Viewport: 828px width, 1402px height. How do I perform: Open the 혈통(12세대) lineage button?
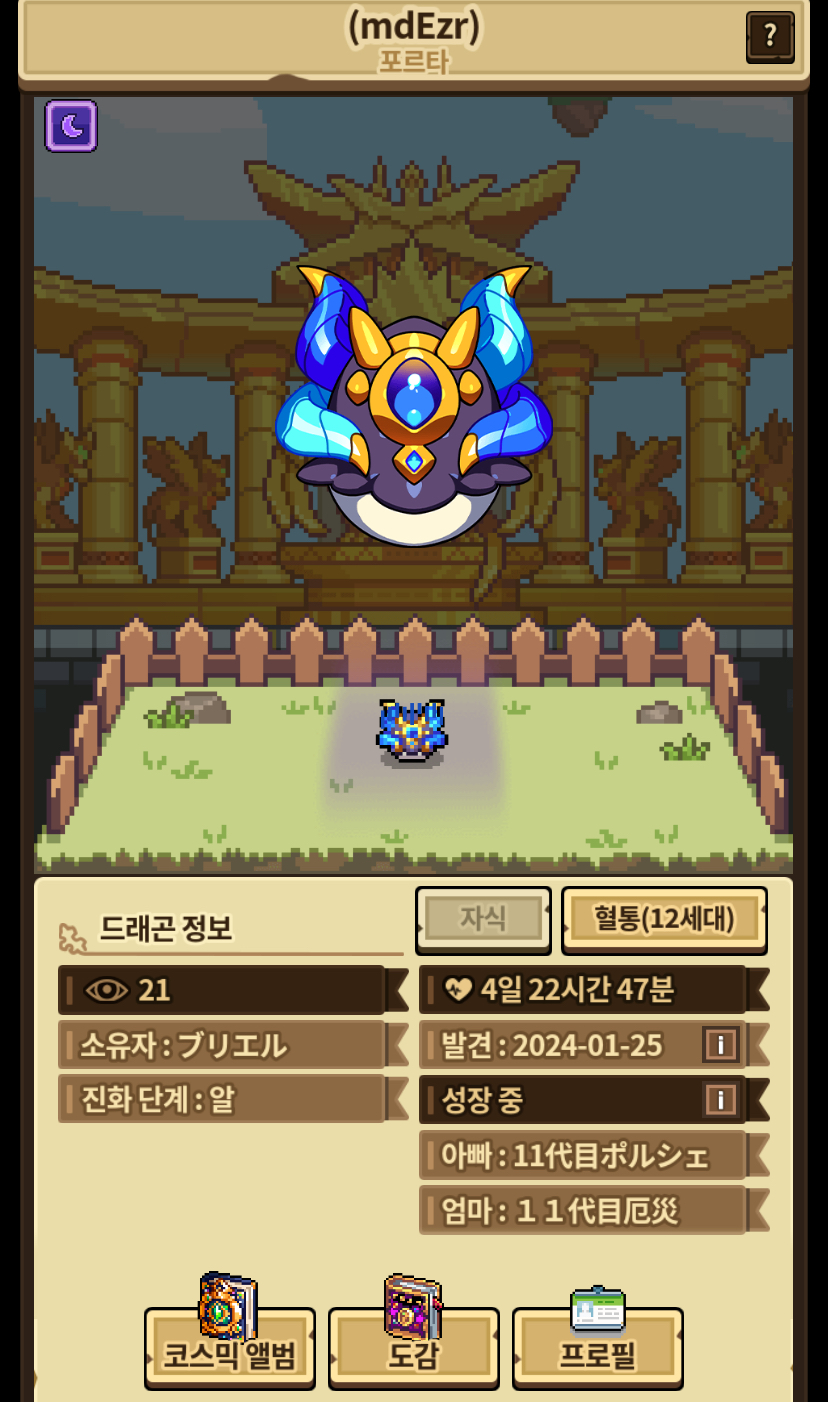[x=664, y=918]
